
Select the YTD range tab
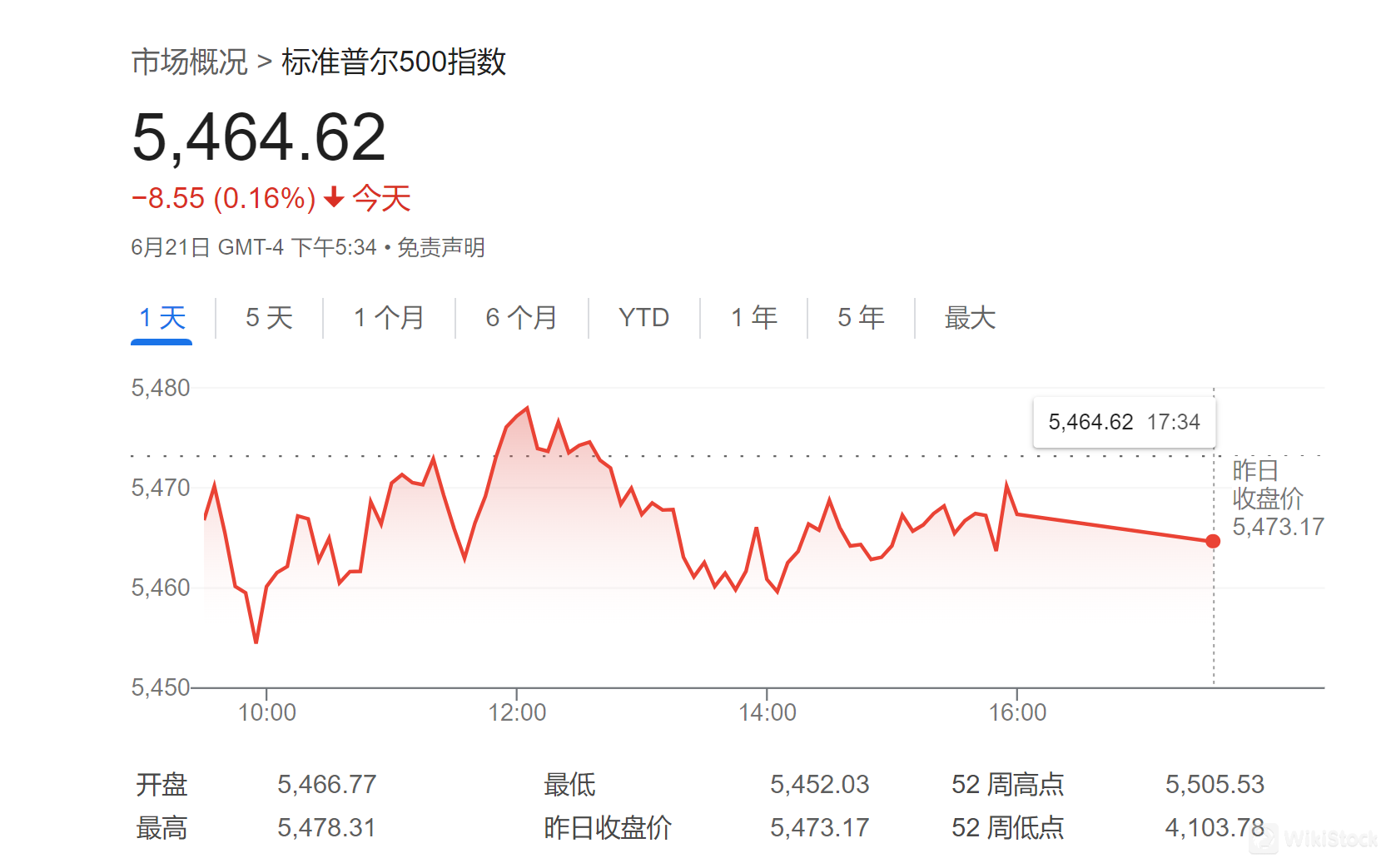click(643, 318)
